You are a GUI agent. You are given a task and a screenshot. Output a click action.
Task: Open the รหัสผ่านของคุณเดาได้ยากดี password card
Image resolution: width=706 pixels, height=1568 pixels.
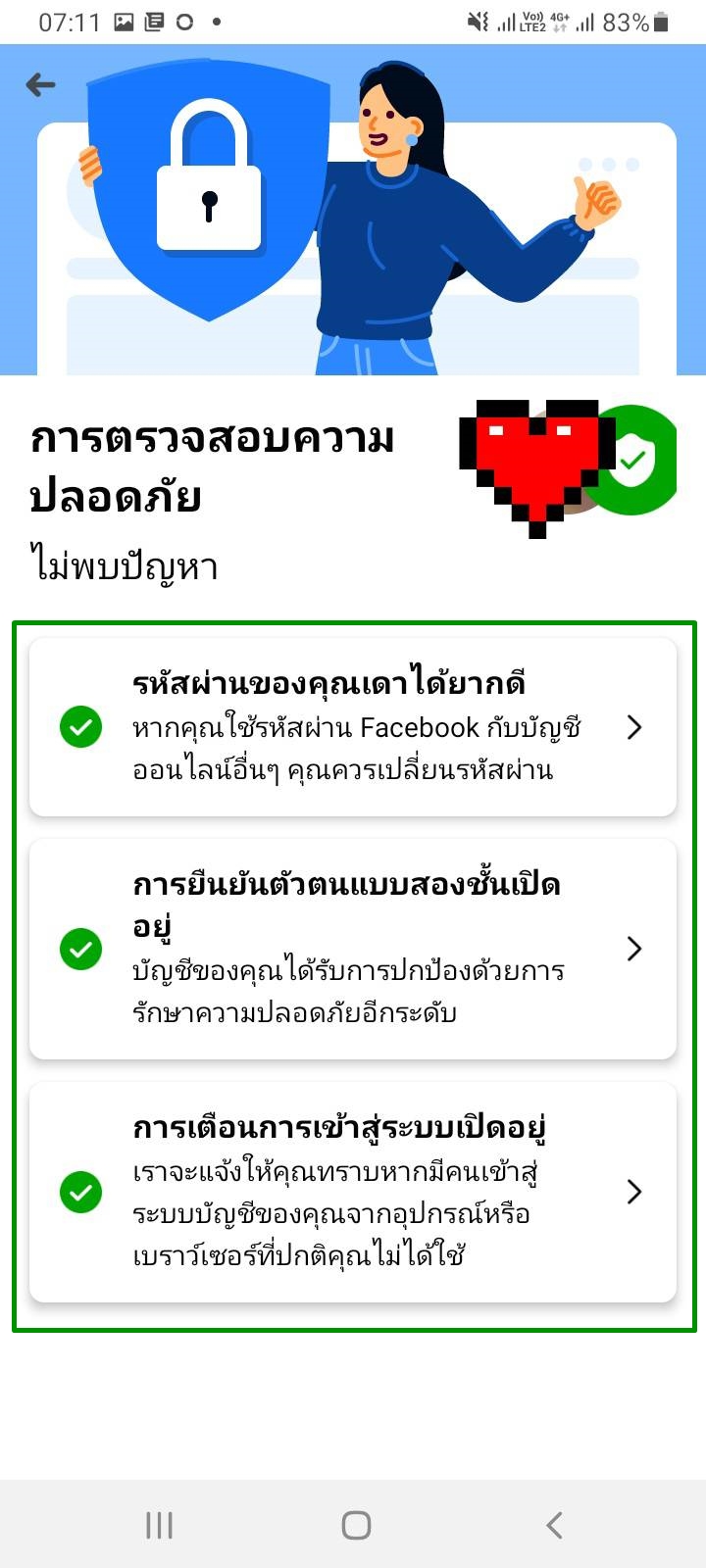[353, 727]
